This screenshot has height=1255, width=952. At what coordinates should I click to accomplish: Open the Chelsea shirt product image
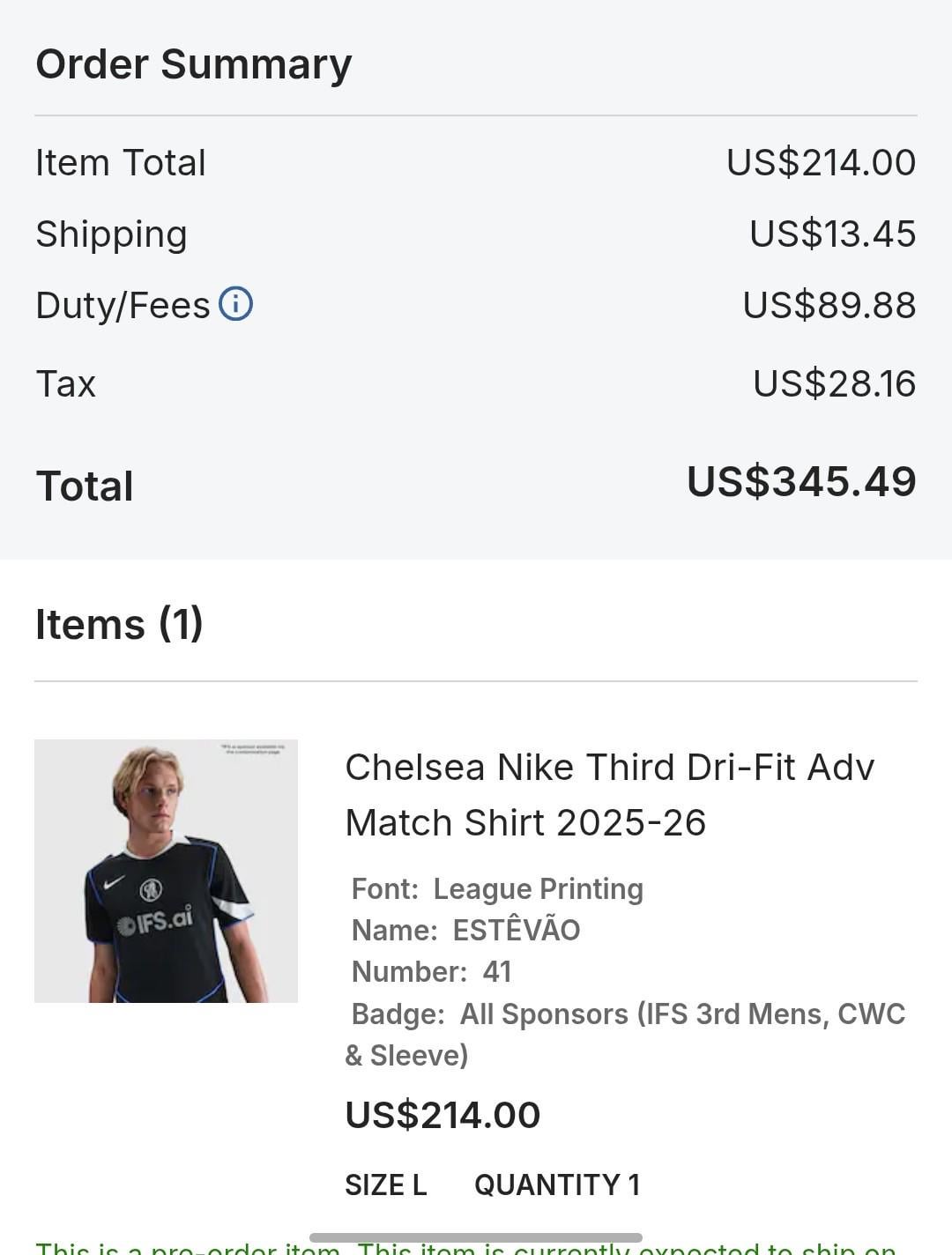point(166,871)
